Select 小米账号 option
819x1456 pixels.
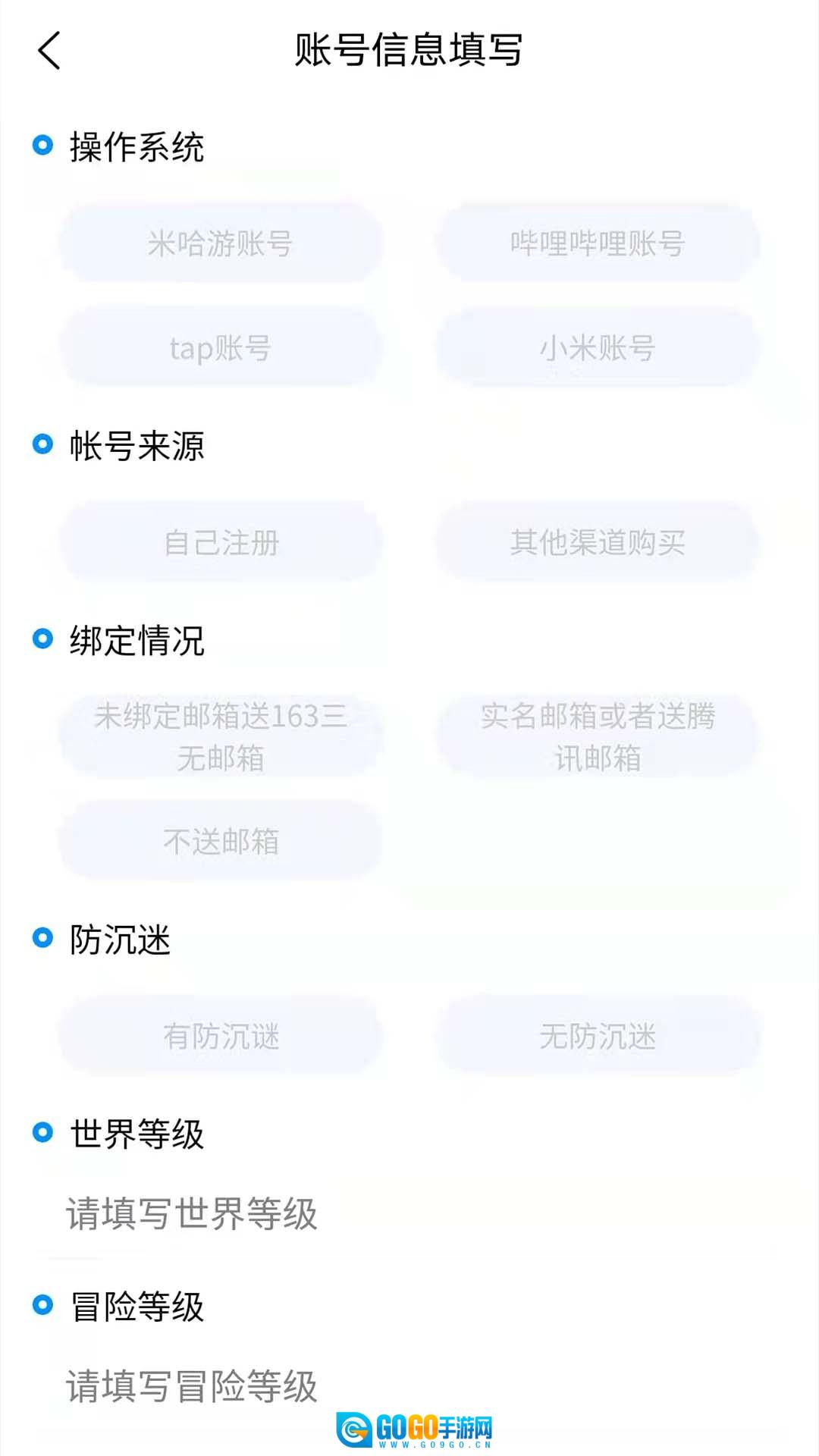(598, 348)
